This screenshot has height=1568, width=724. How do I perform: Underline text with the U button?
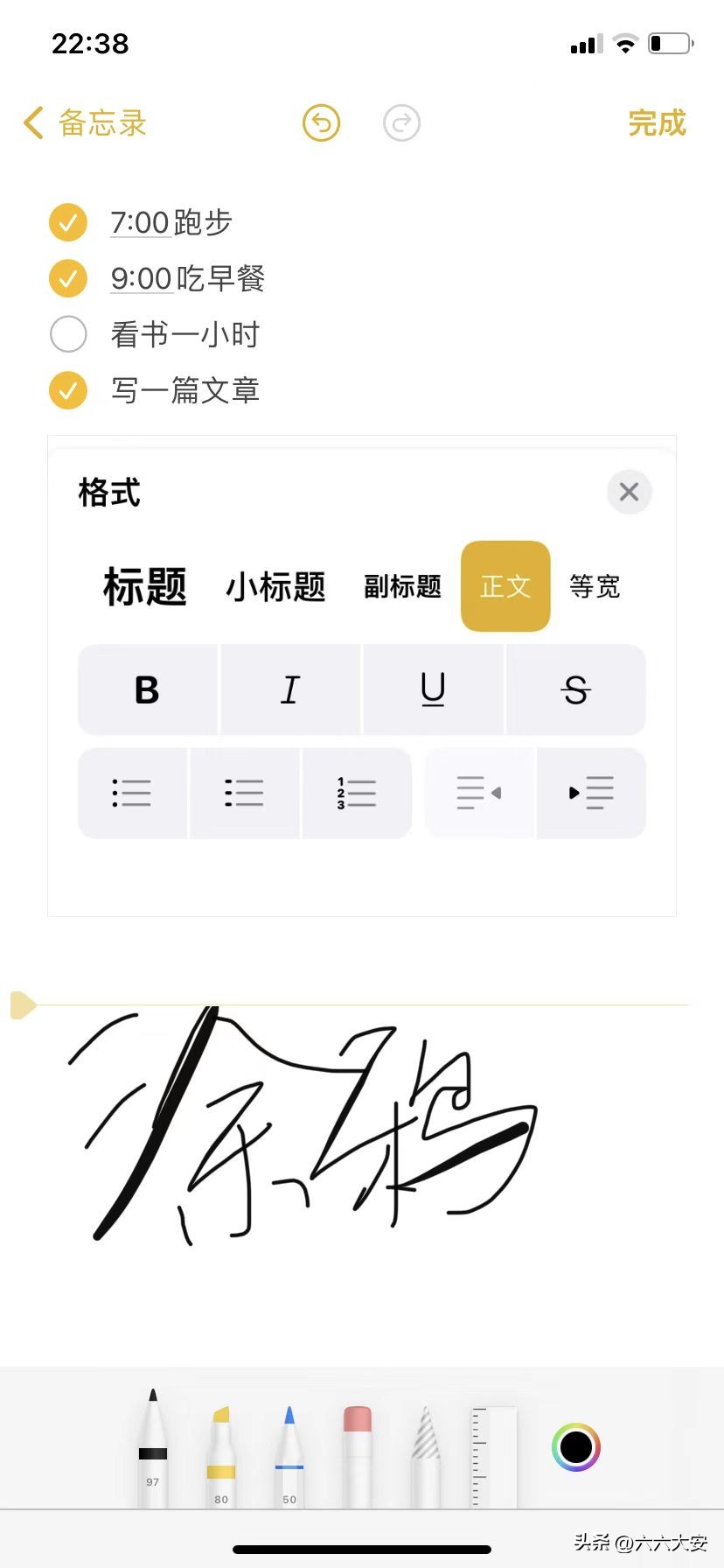pyautogui.click(x=433, y=689)
